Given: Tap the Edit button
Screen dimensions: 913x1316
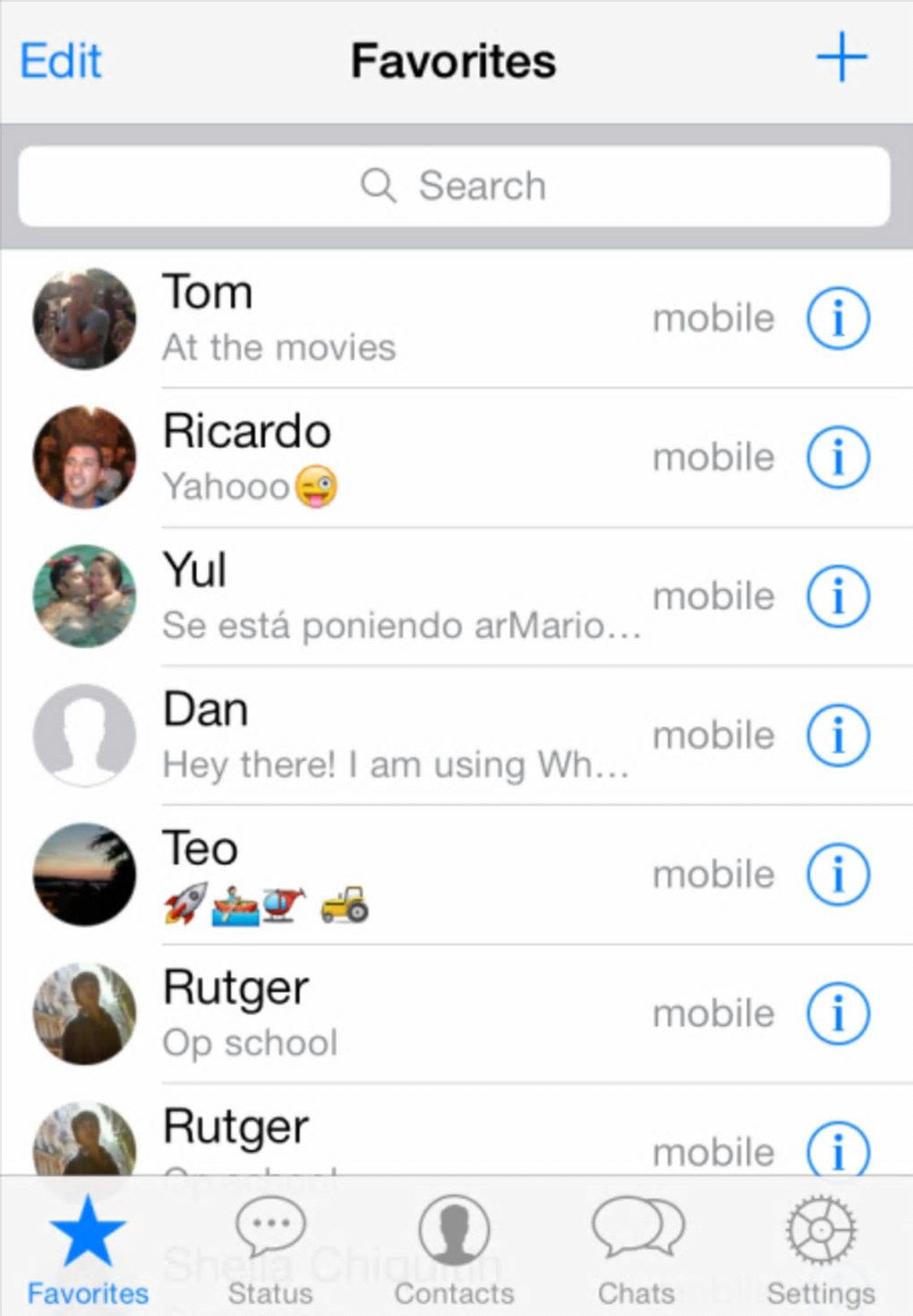Looking at the screenshot, I should click(61, 61).
